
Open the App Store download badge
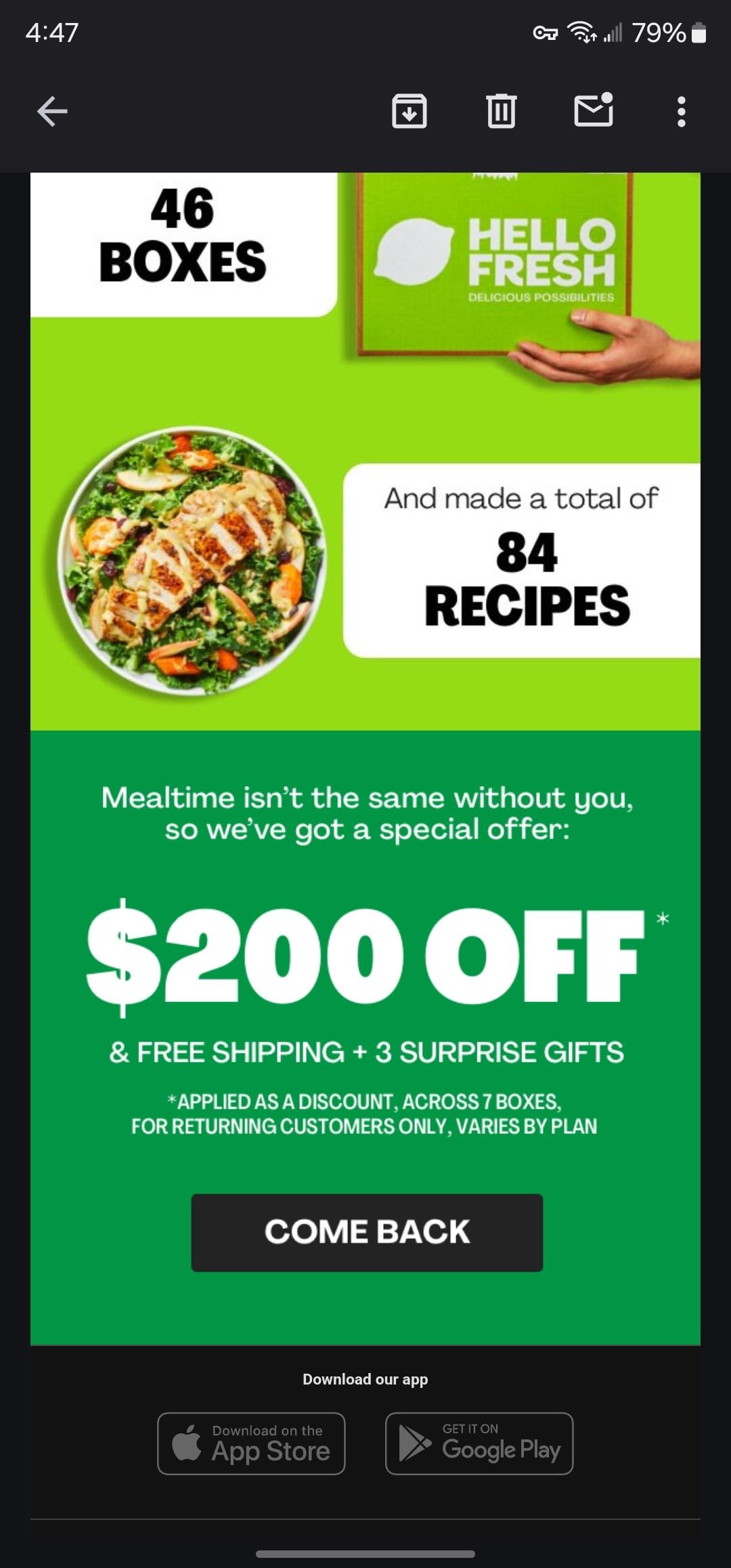251,1443
